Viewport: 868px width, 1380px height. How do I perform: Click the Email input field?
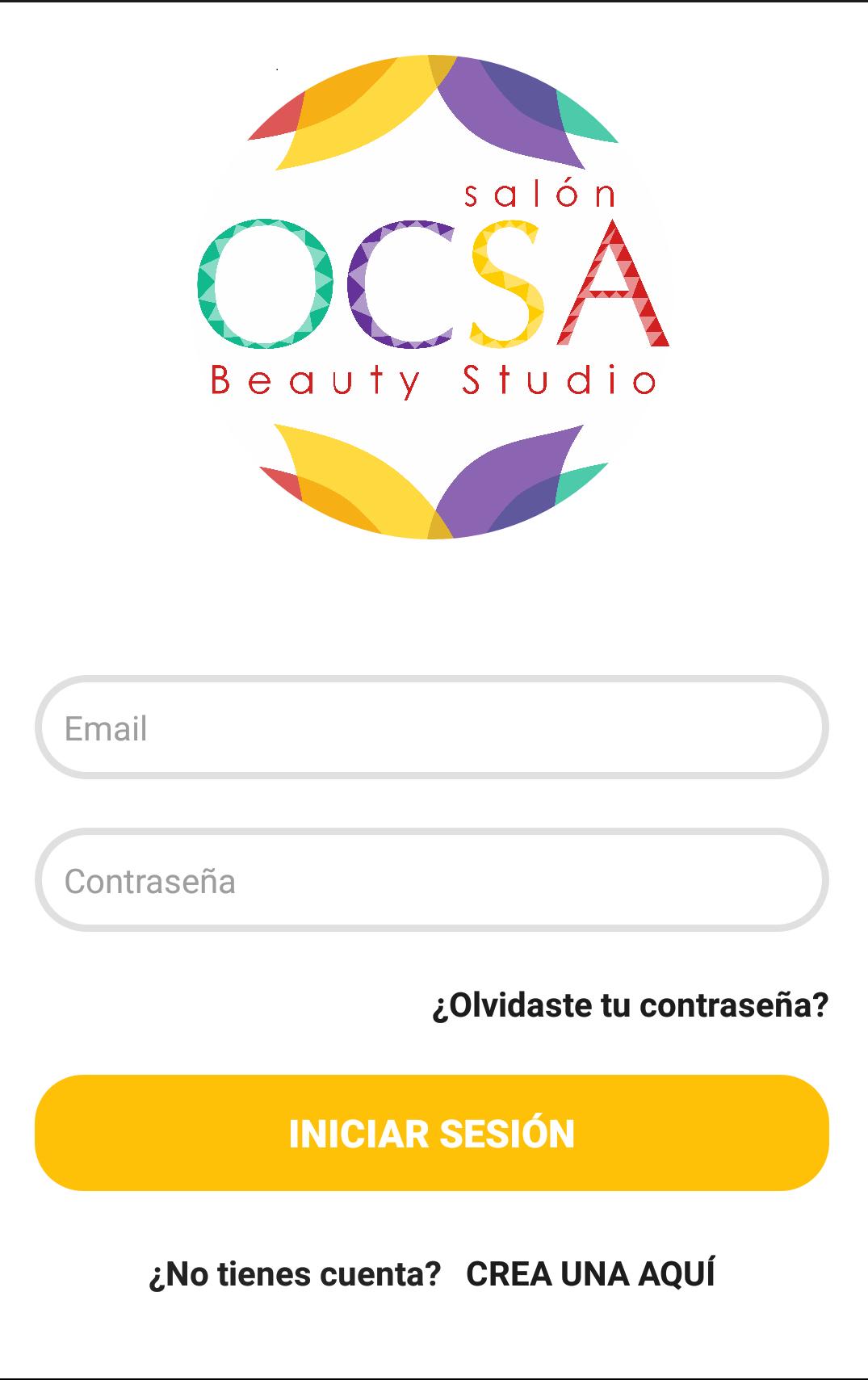[x=434, y=729]
